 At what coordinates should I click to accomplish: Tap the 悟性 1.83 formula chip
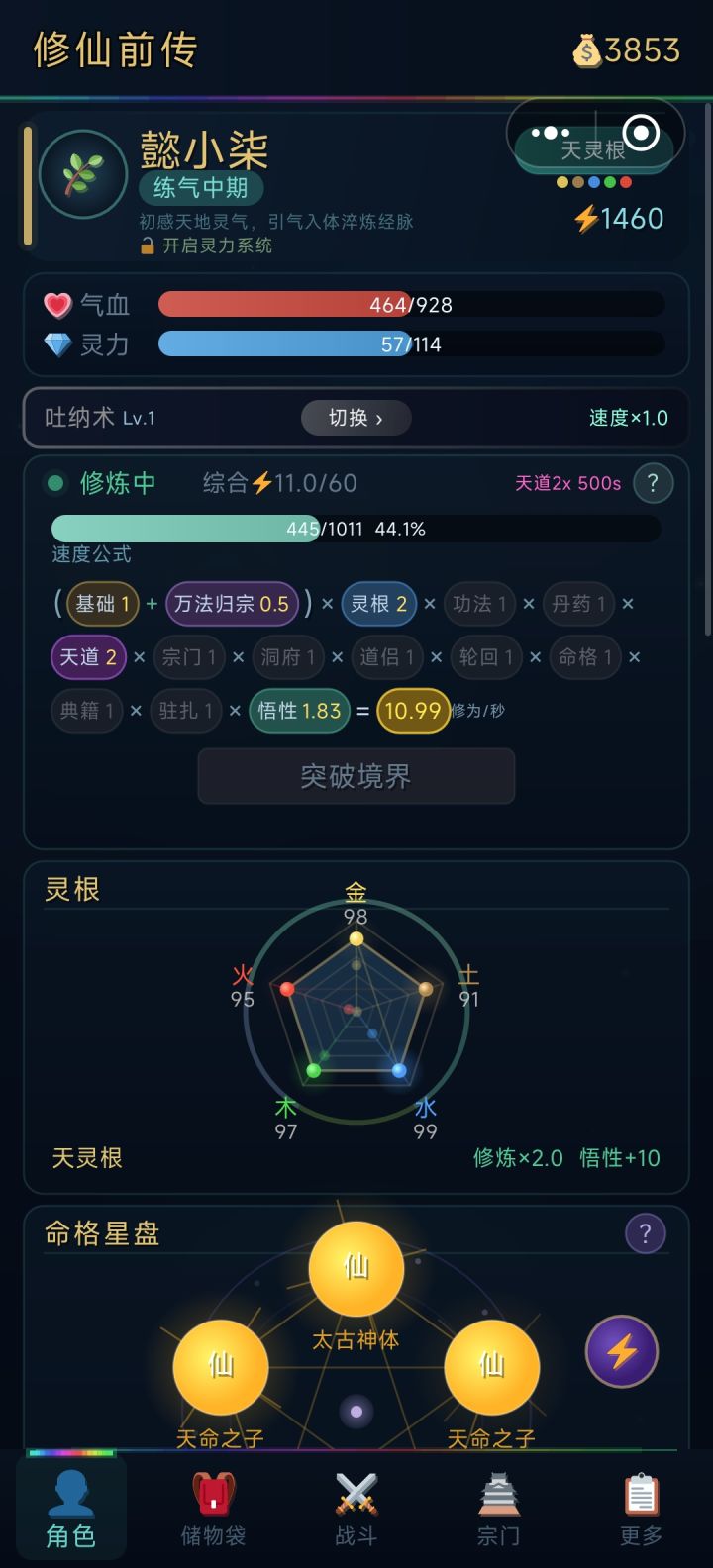tap(299, 710)
